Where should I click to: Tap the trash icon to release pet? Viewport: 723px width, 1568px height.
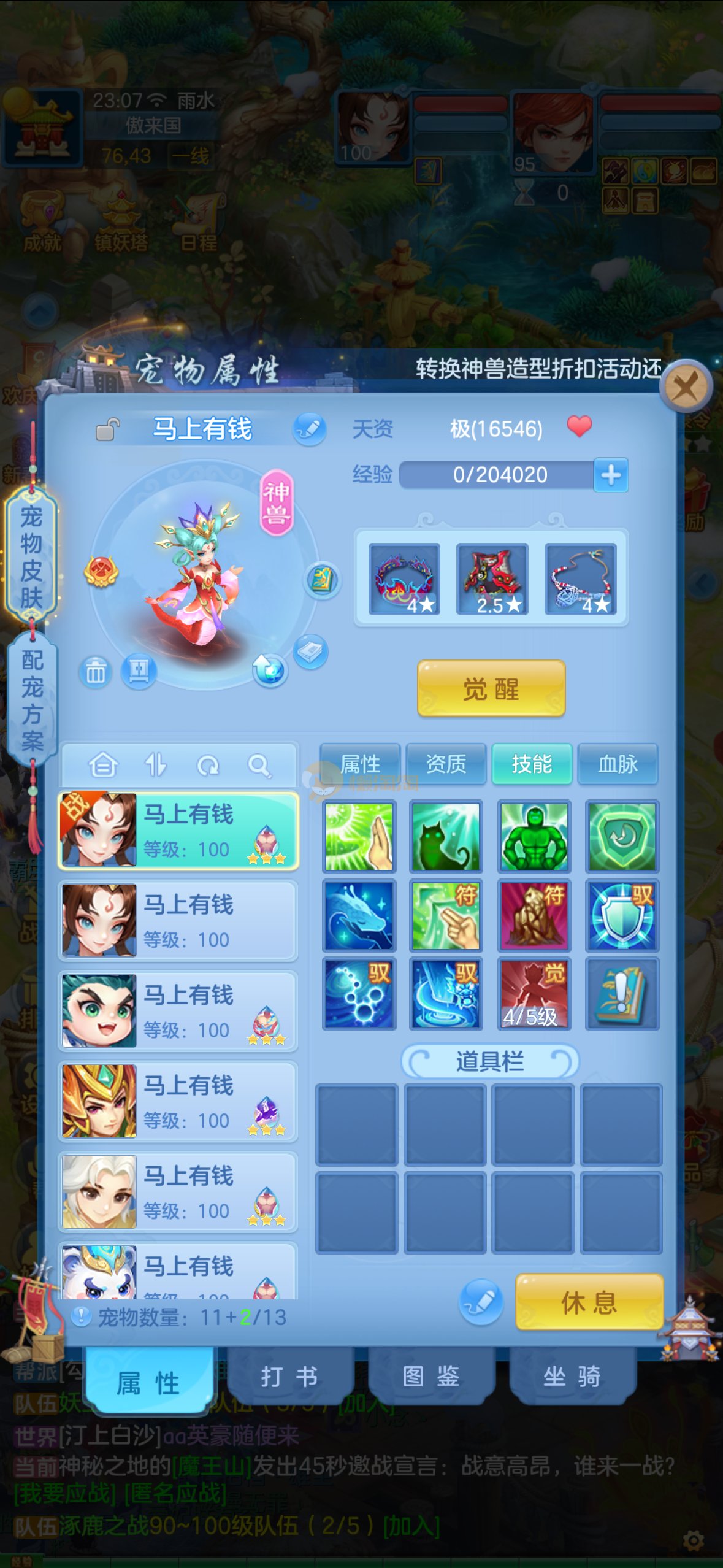(95, 672)
